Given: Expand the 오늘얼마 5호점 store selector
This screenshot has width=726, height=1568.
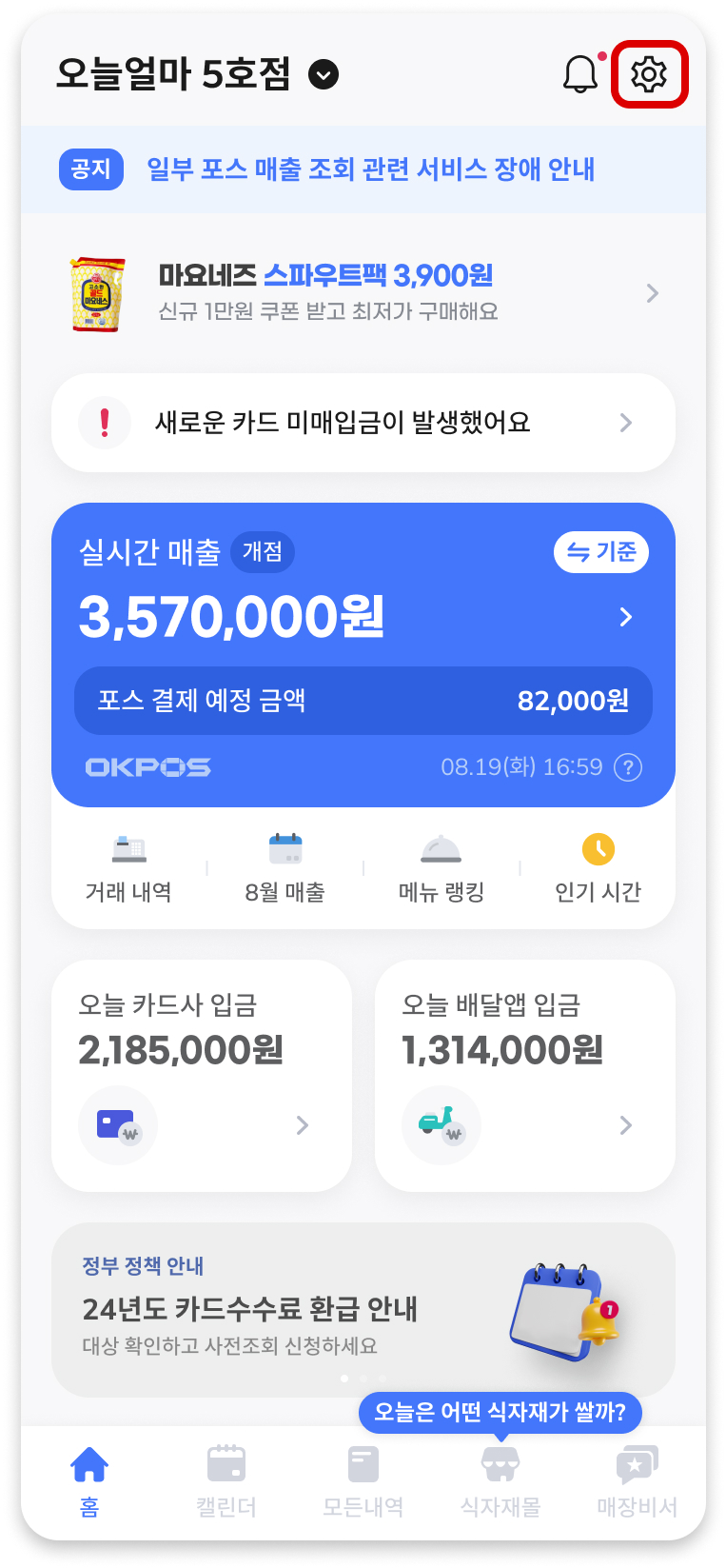Looking at the screenshot, I should [324, 74].
